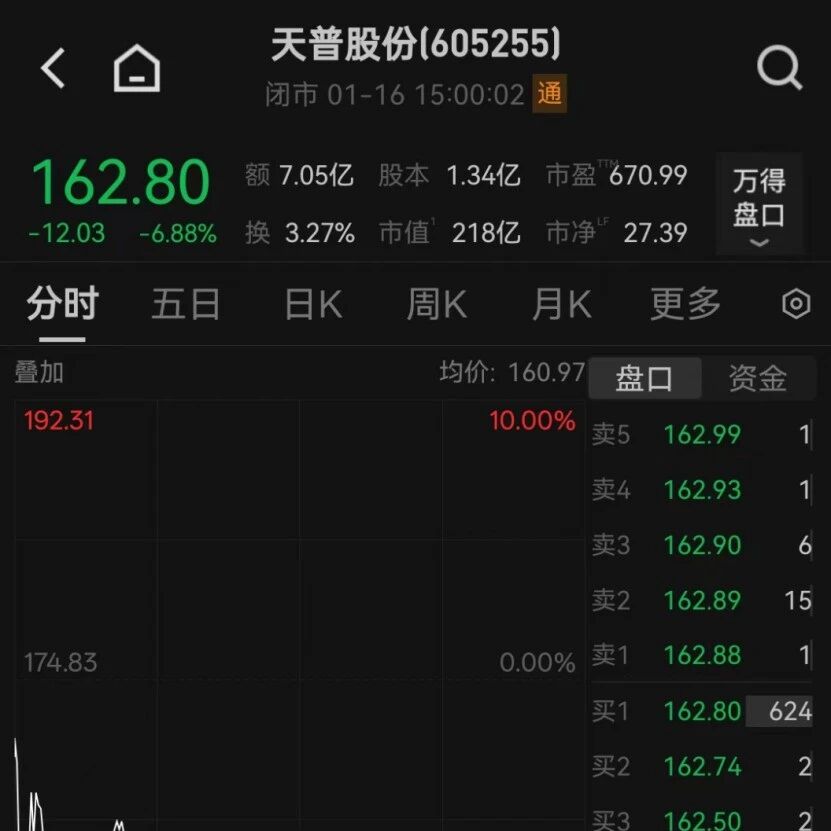Image resolution: width=831 pixels, height=831 pixels.
Task: Search for another stock
Action: click(x=779, y=68)
